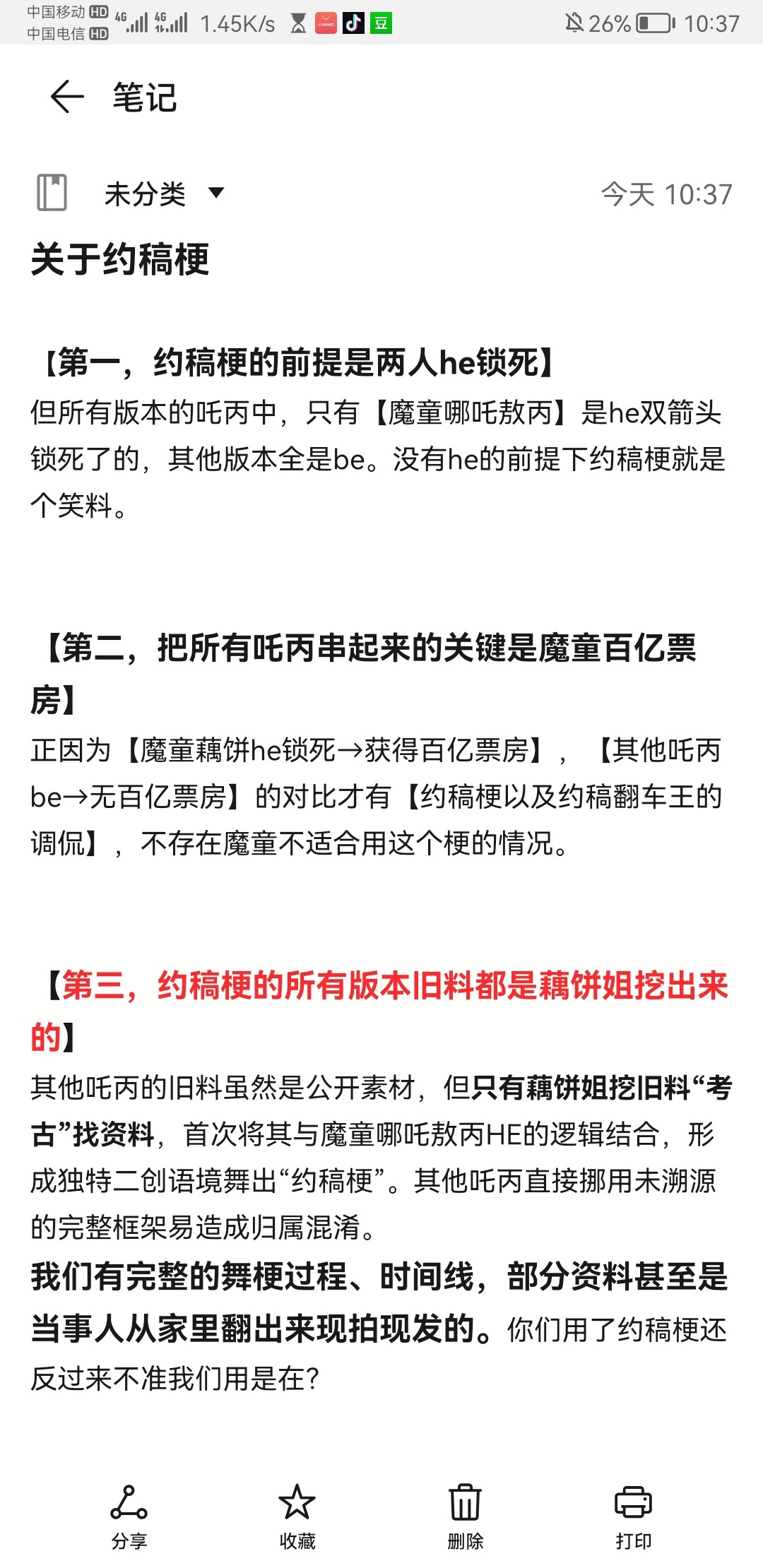Tap the note title 关于约稿梗 to edit

[120, 259]
